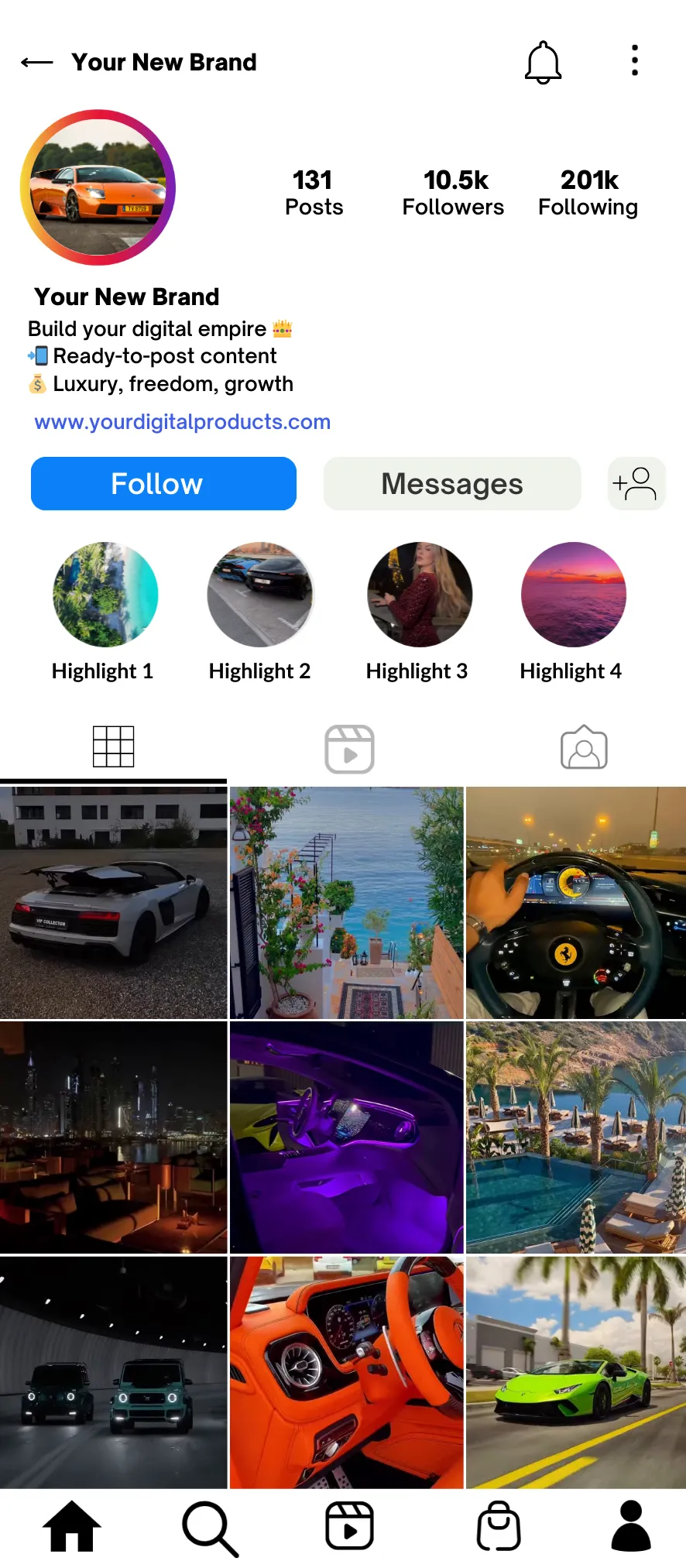686x1568 pixels.
Task: Open Highlight 3 story
Action: [419, 595]
